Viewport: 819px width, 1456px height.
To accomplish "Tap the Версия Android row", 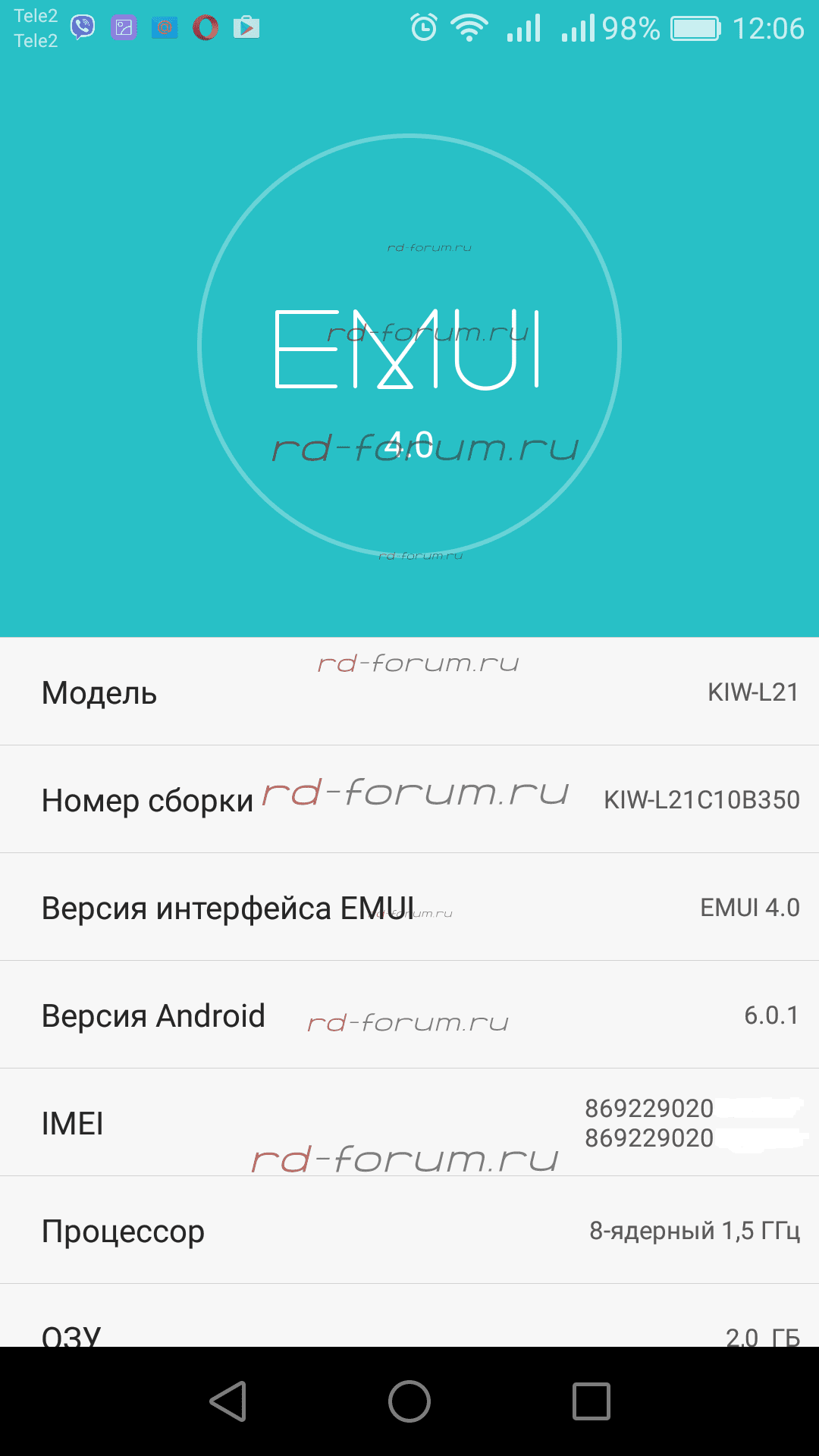I will point(409,1015).
